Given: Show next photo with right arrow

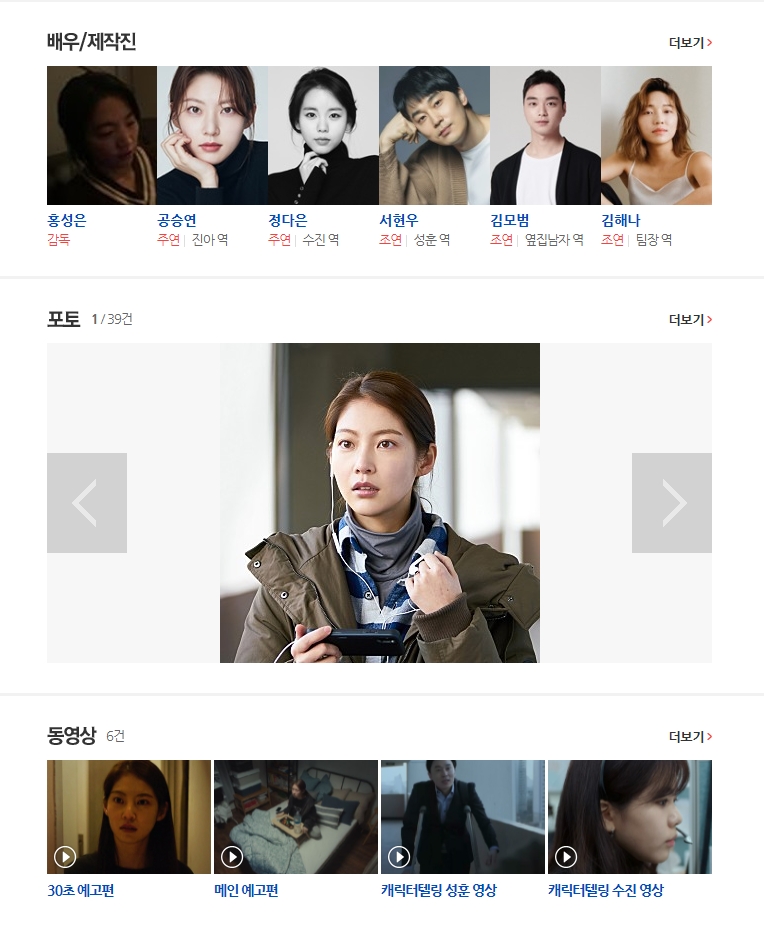Looking at the screenshot, I should pos(672,503).
